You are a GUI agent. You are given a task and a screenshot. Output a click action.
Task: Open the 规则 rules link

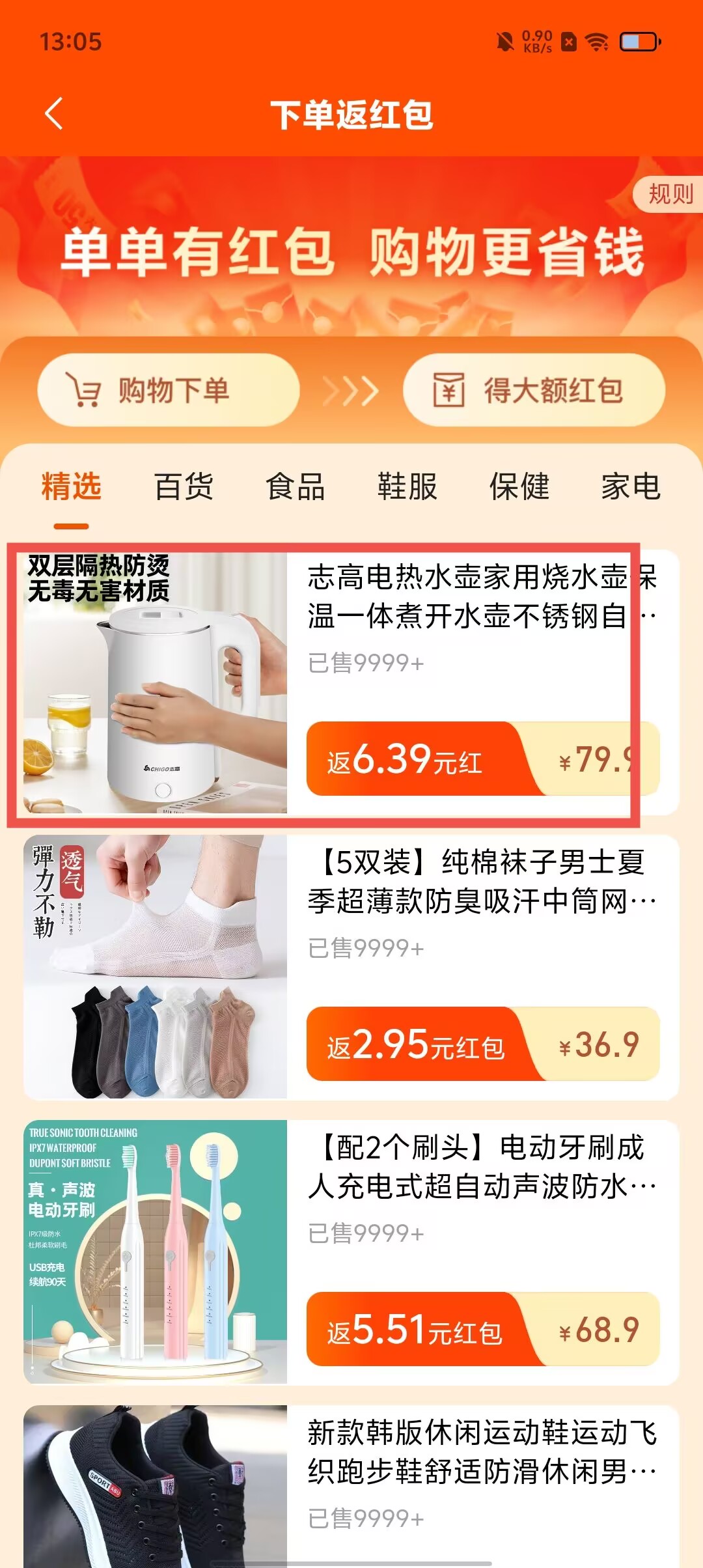click(670, 193)
